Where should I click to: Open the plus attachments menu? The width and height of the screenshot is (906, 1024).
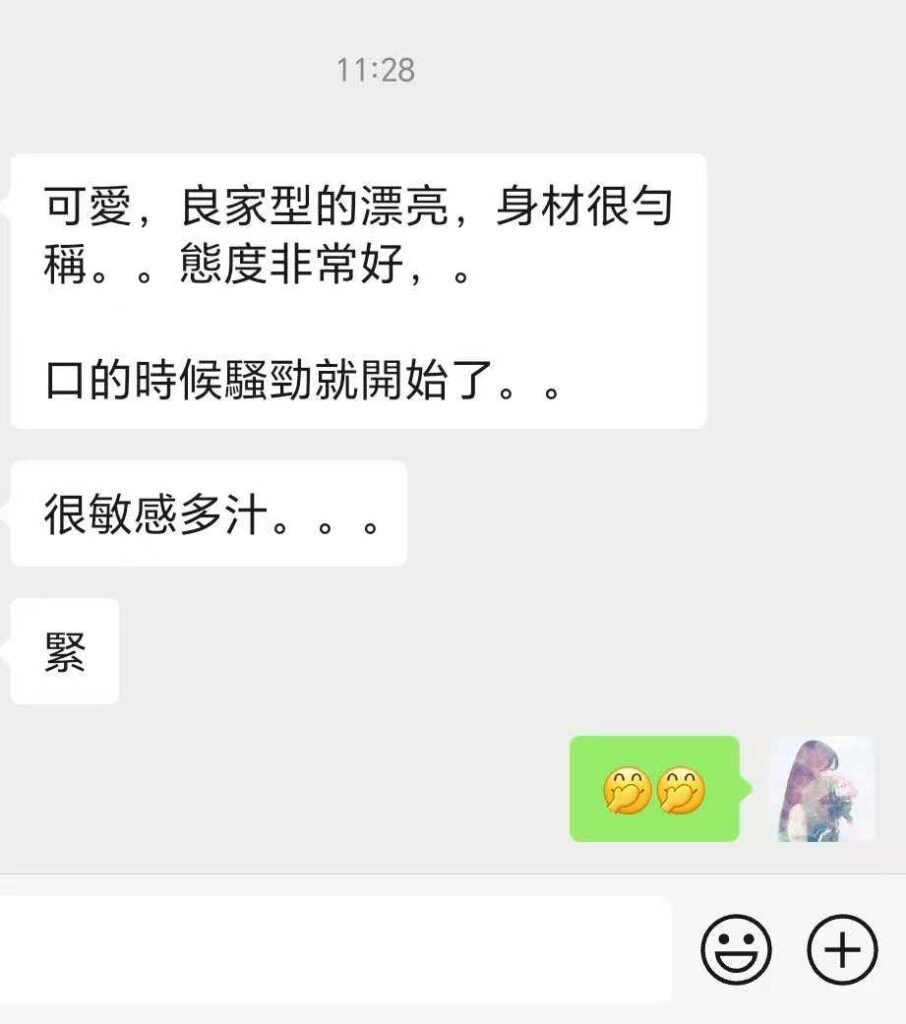click(x=842, y=949)
